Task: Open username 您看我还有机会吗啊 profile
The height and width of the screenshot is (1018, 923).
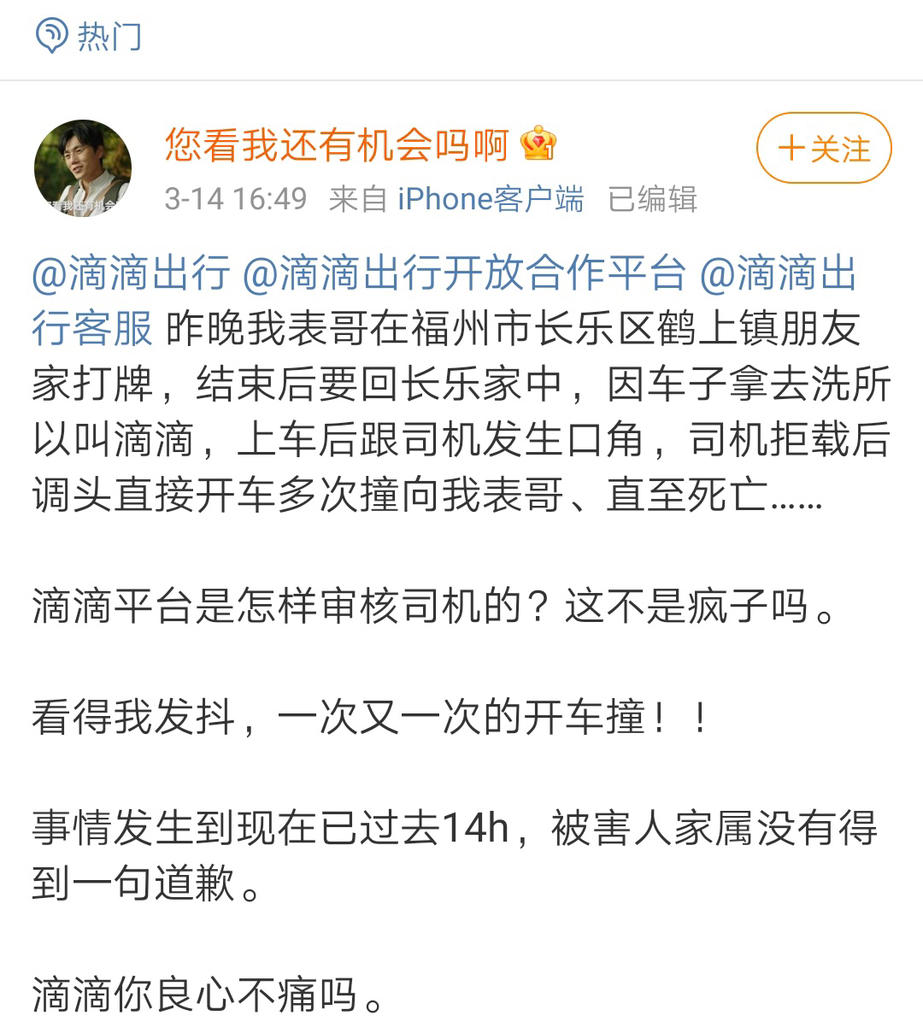Action: pyautogui.click(x=337, y=146)
